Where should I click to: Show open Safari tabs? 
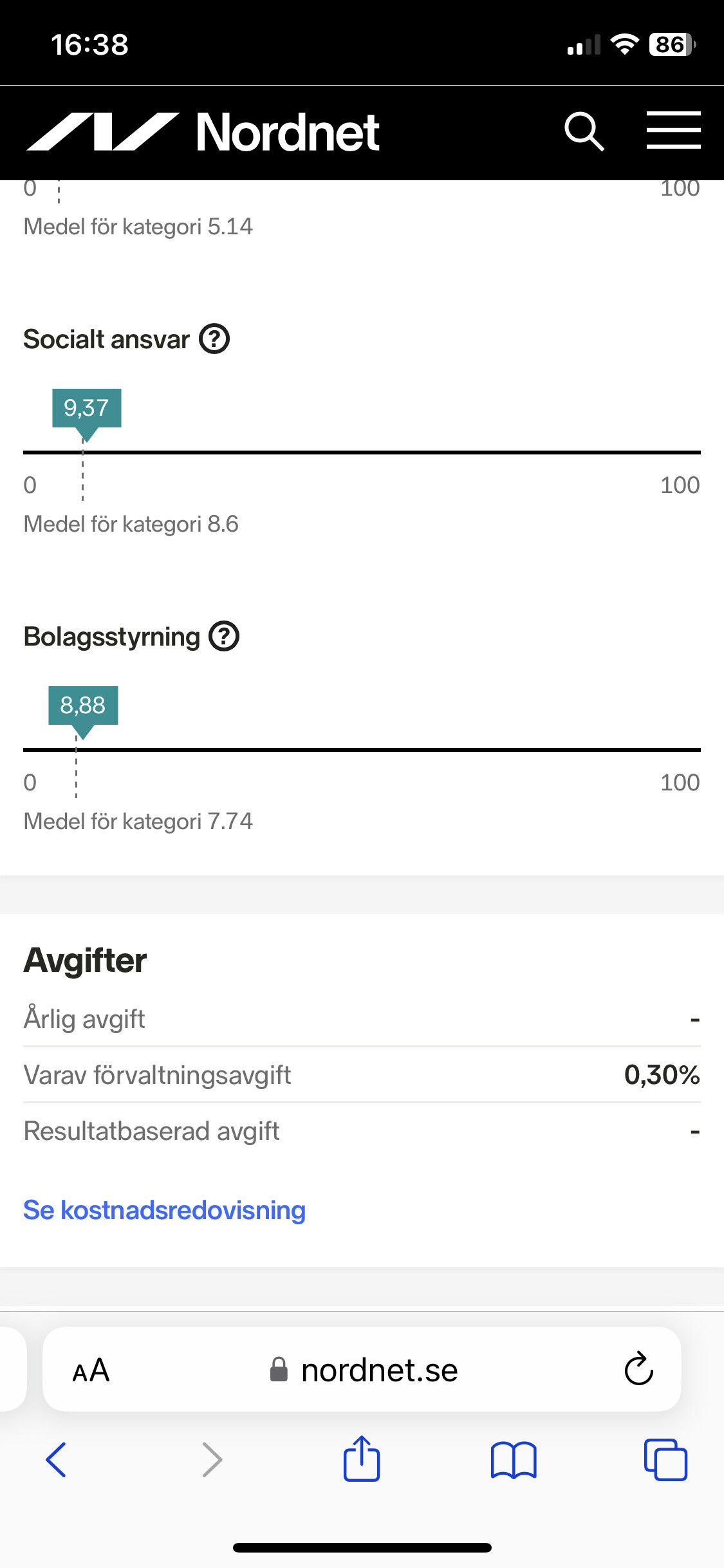665,1459
